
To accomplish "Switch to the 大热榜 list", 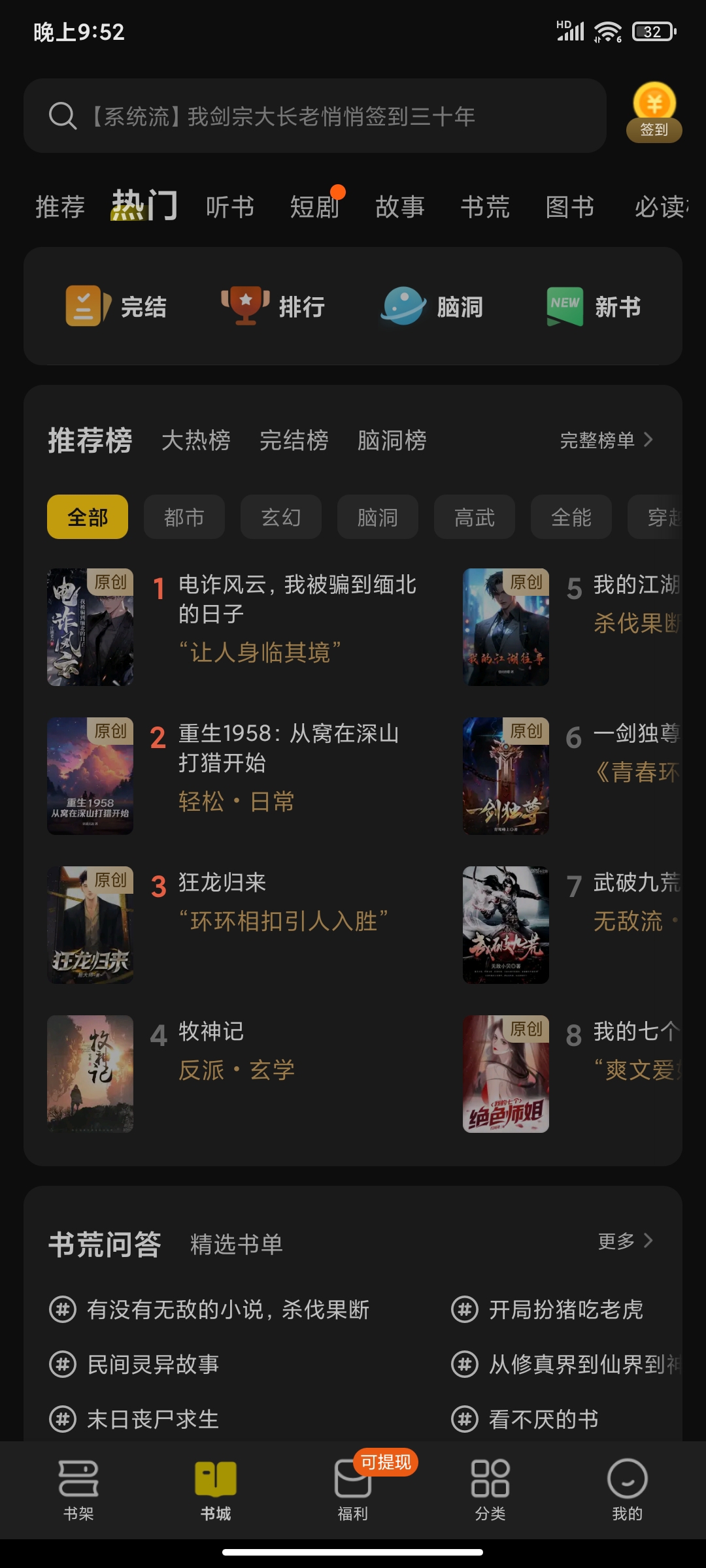I will pos(196,440).
